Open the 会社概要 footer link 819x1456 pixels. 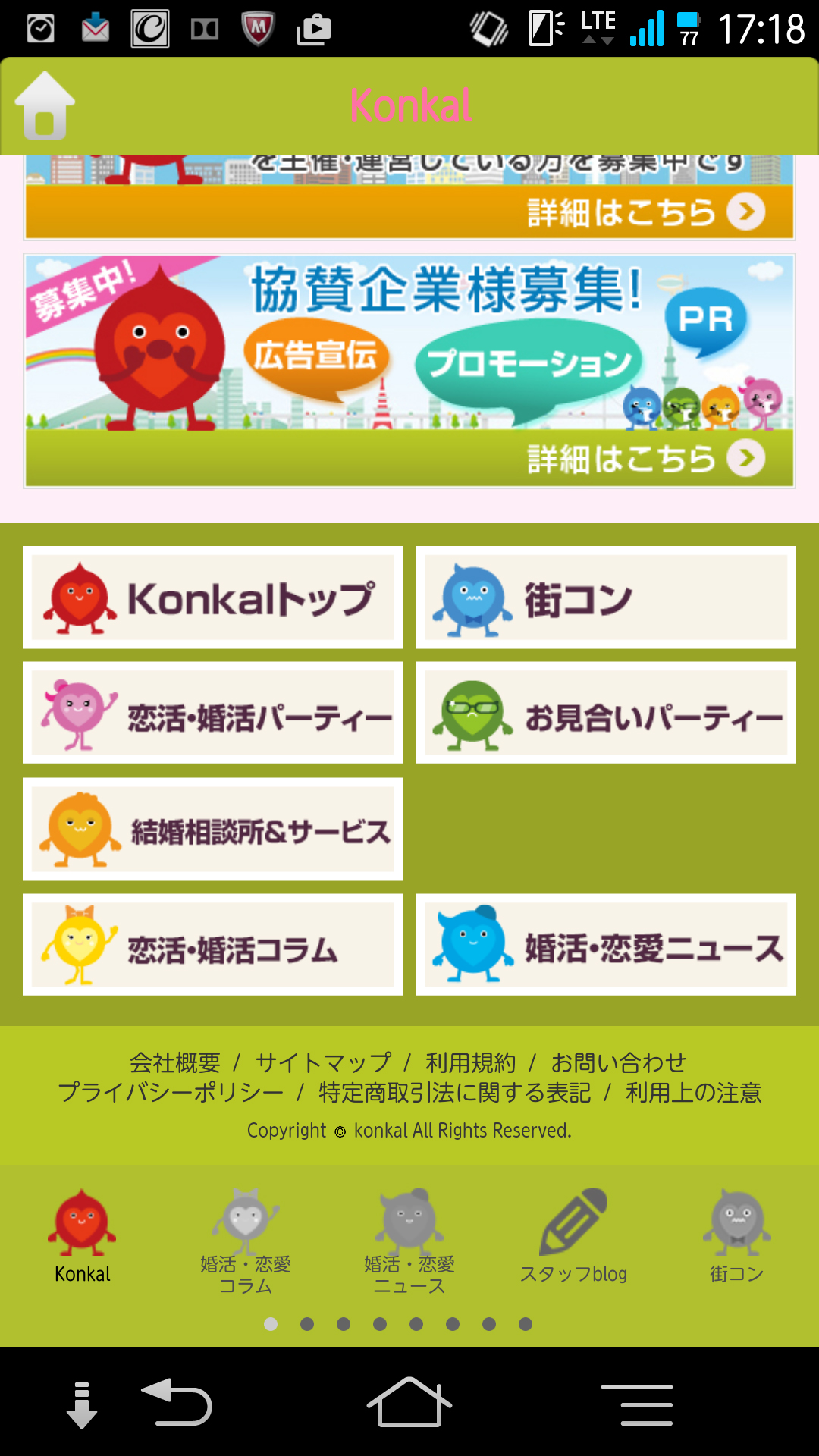point(175,1062)
